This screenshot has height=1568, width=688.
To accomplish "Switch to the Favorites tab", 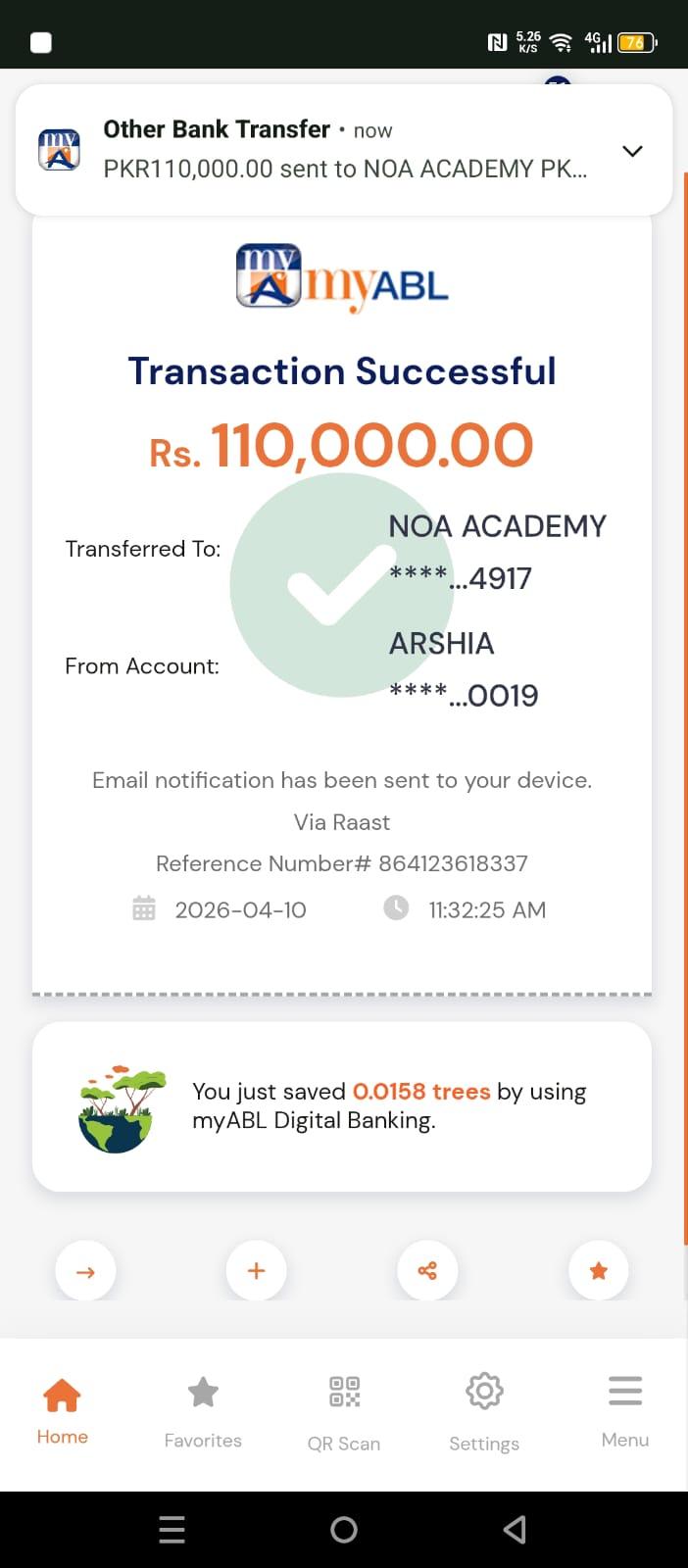I will click(x=203, y=1411).
